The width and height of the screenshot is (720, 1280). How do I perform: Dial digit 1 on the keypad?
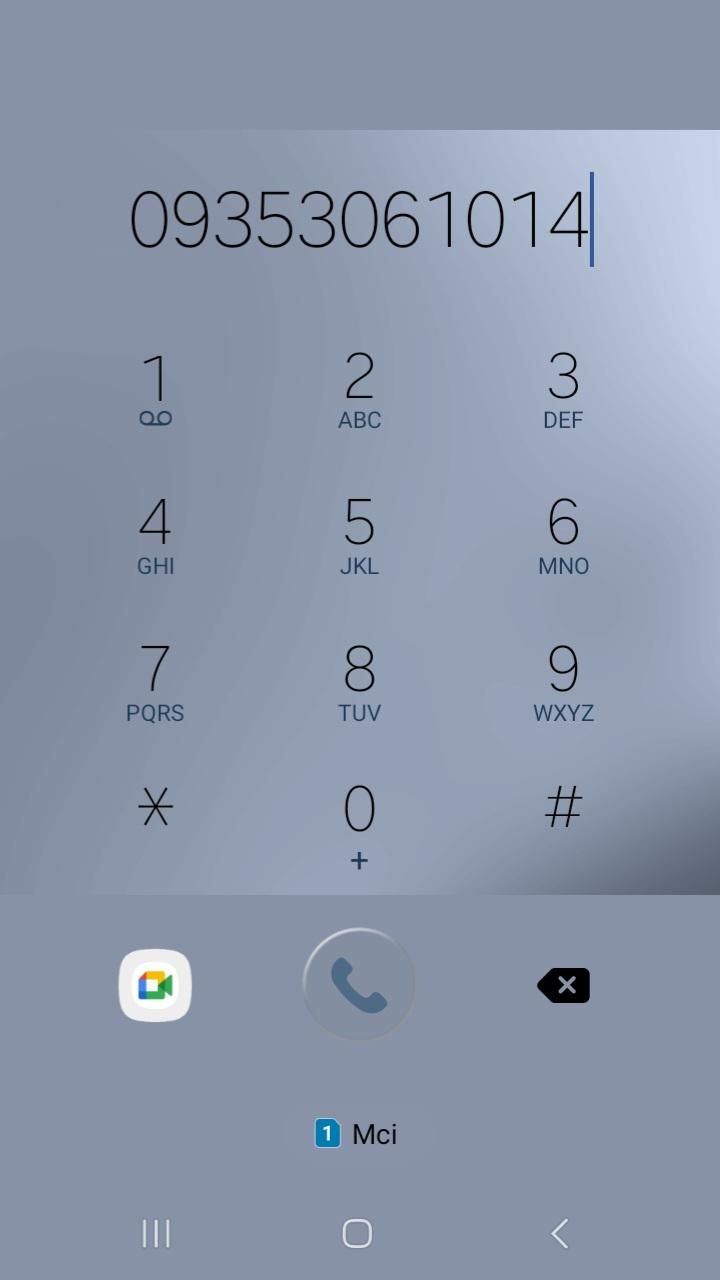pyautogui.click(x=155, y=390)
